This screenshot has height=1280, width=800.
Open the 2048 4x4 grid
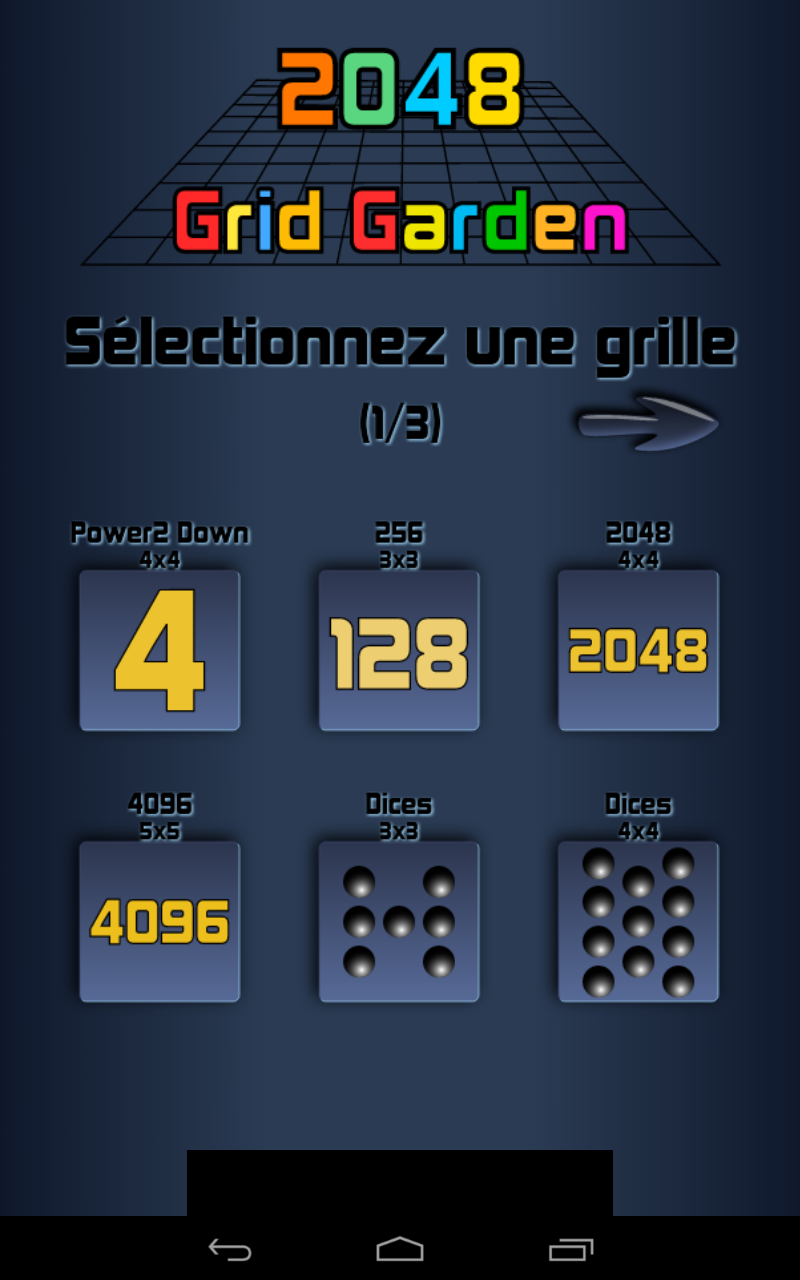(x=638, y=650)
